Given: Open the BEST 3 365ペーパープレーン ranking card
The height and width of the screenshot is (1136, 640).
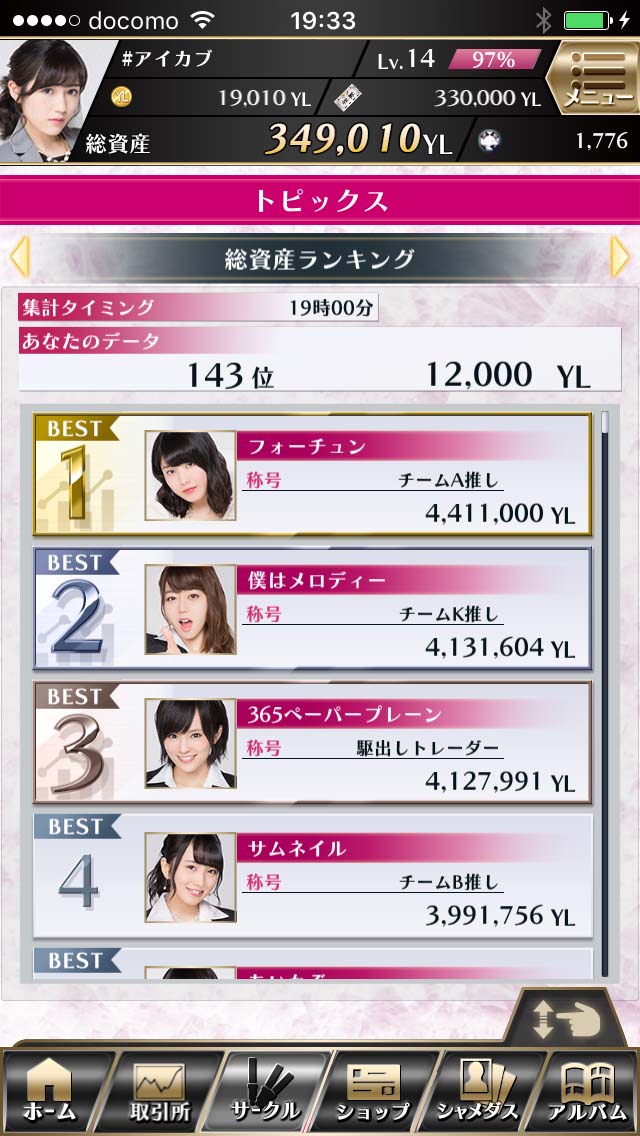Looking at the screenshot, I should pos(312,743).
